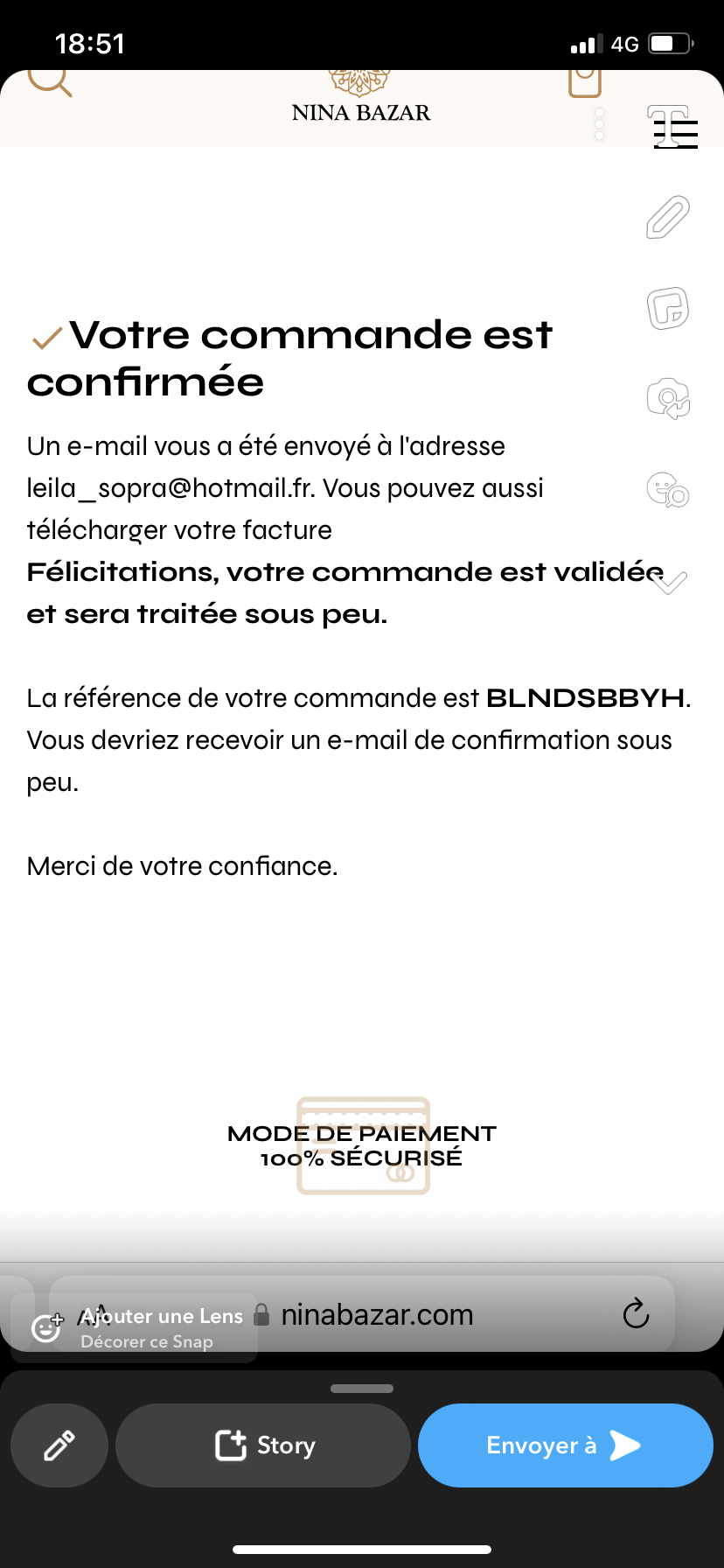
Task: Attach a link with the paperclip
Action: point(668,217)
